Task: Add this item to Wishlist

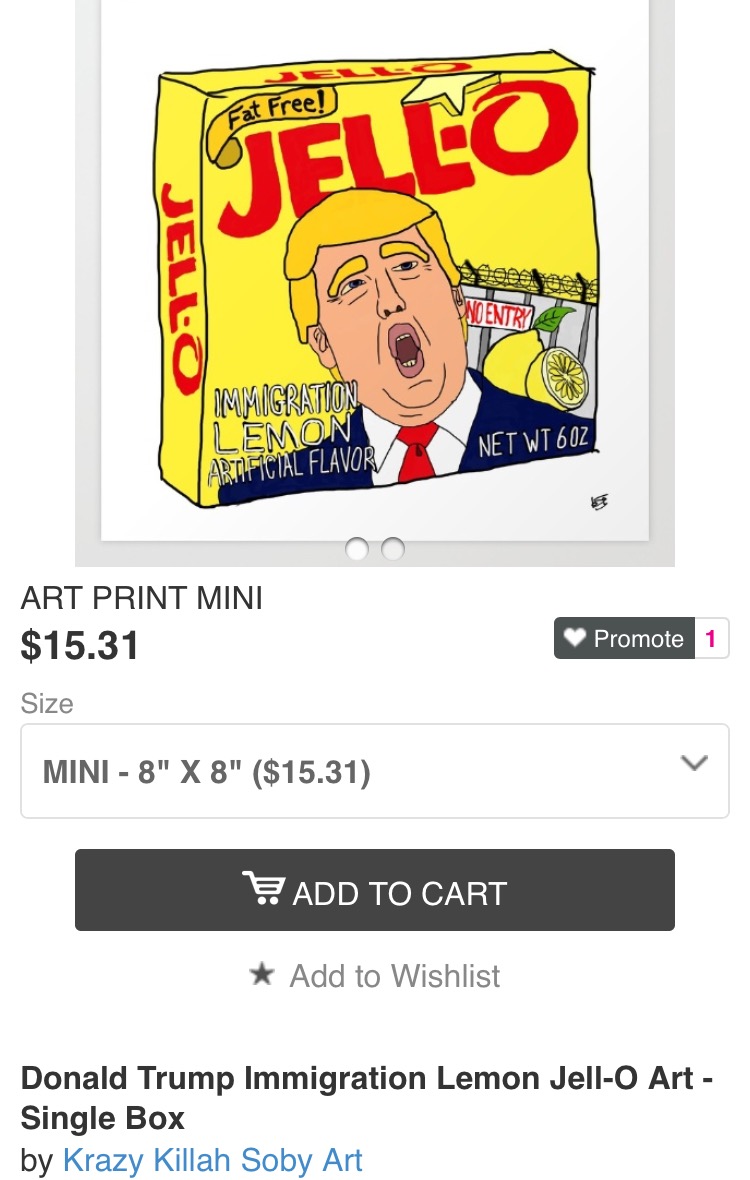Action: [x=374, y=976]
